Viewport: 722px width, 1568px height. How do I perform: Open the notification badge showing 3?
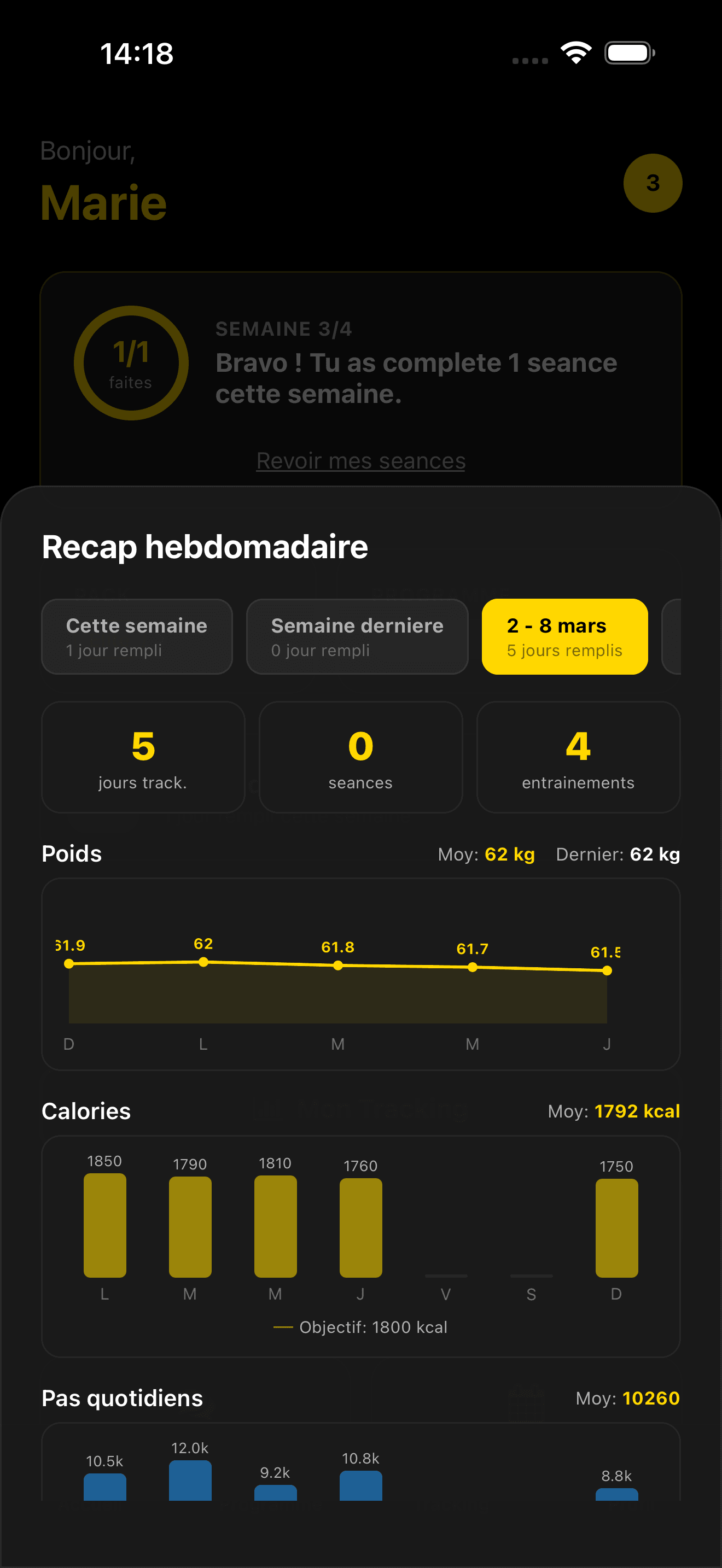click(x=653, y=183)
